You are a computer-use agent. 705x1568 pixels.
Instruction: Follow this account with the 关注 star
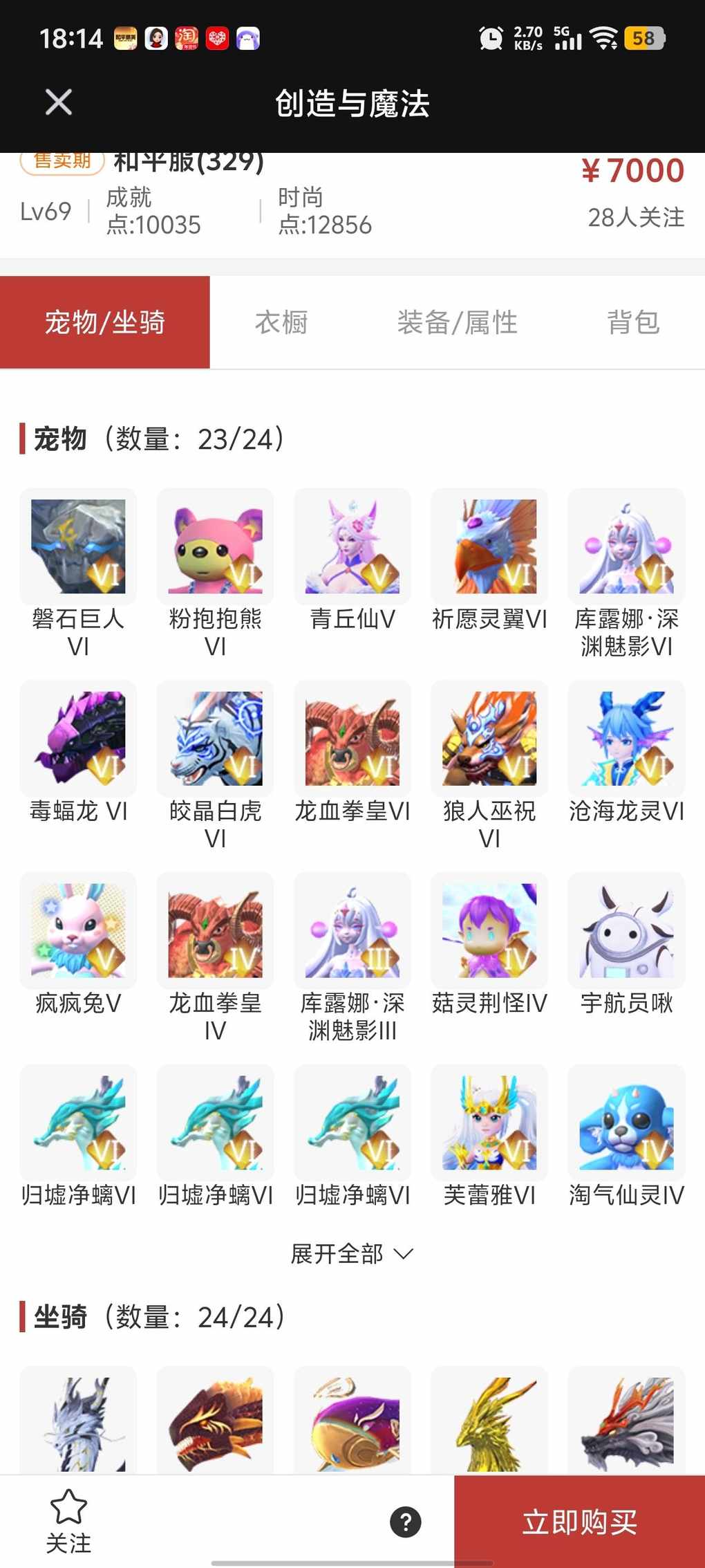pos(68,1520)
